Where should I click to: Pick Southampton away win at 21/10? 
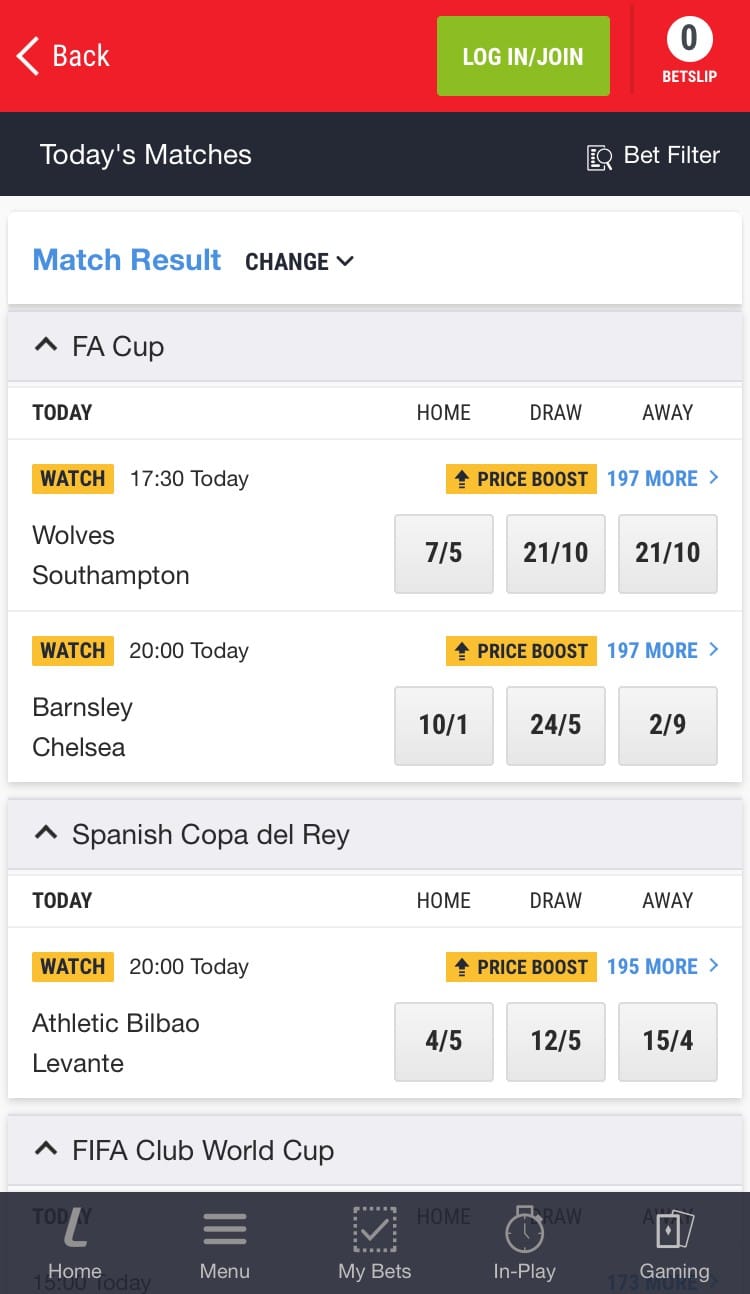coord(668,553)
